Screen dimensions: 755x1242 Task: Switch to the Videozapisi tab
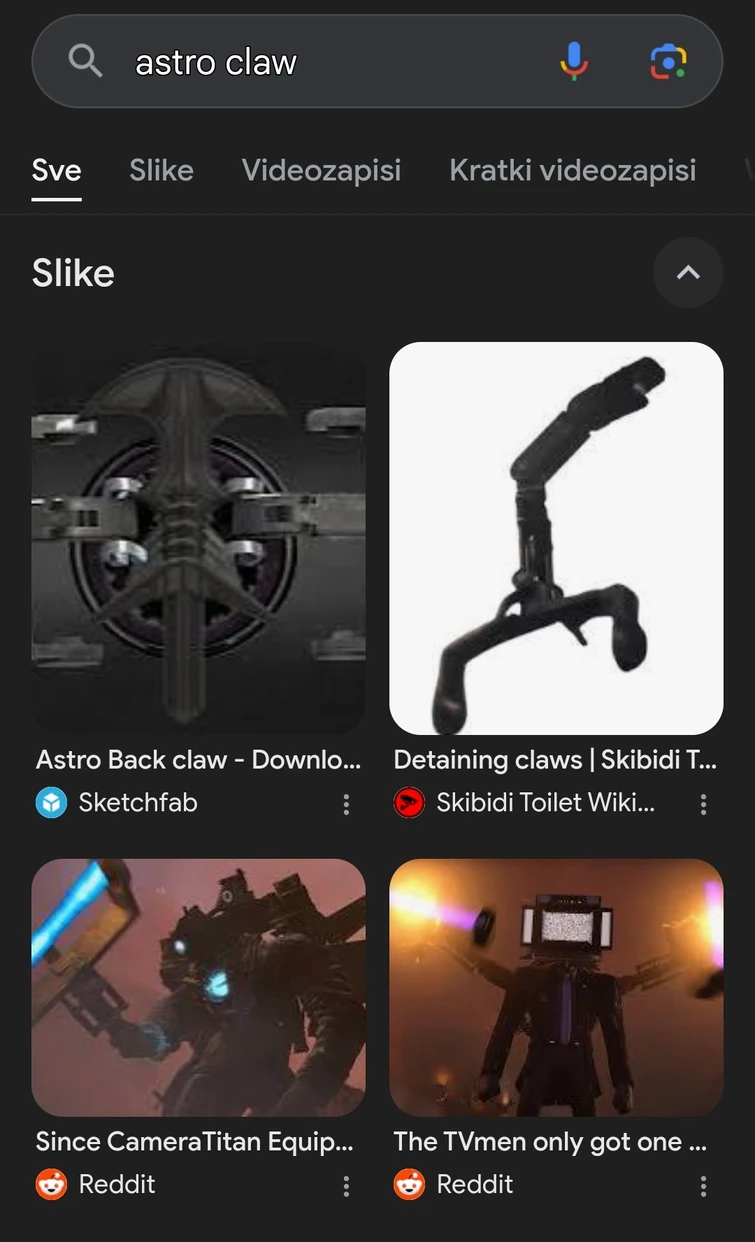click(321, 170)
